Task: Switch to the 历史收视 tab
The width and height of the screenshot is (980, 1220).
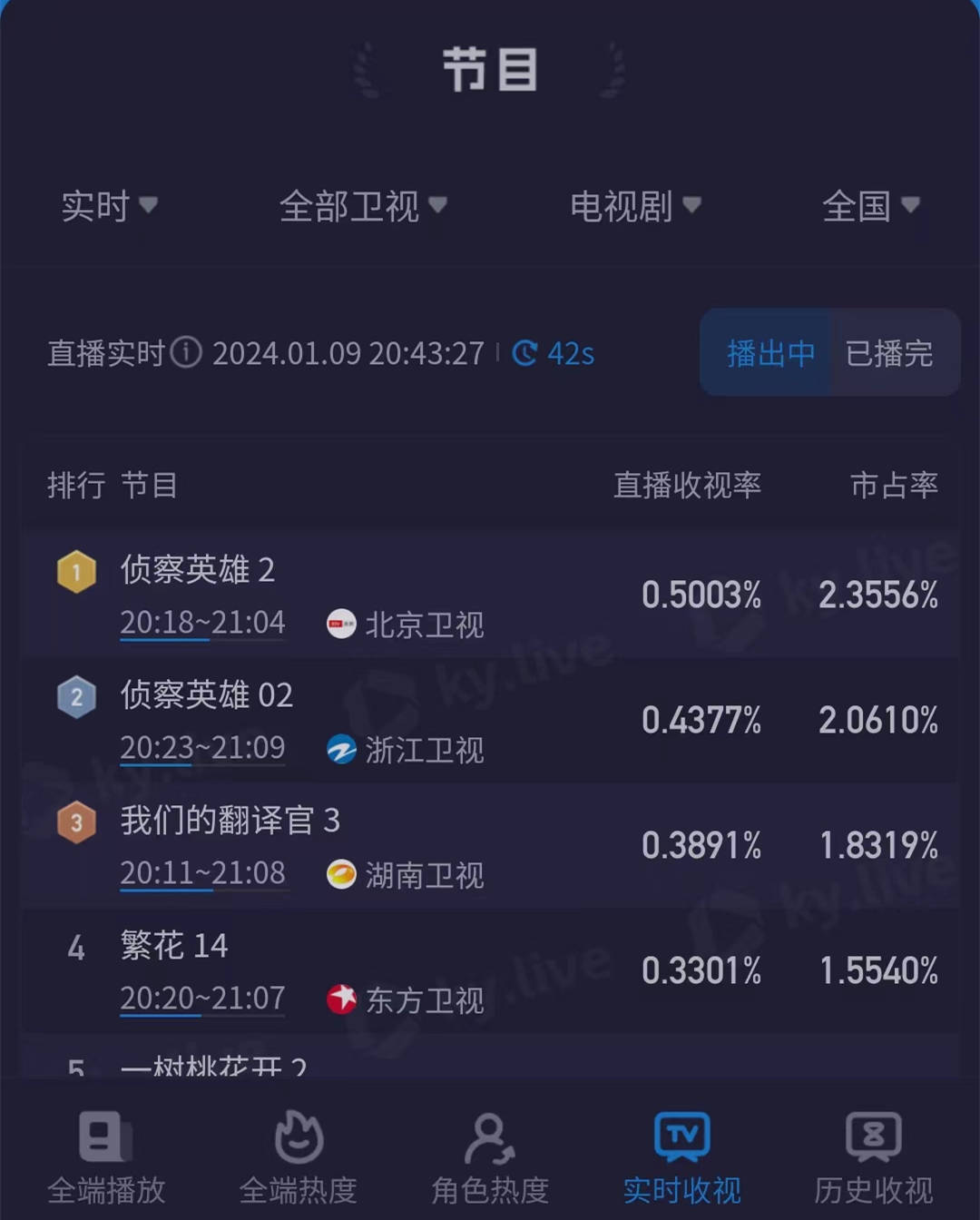Action: coord(873,1158)
